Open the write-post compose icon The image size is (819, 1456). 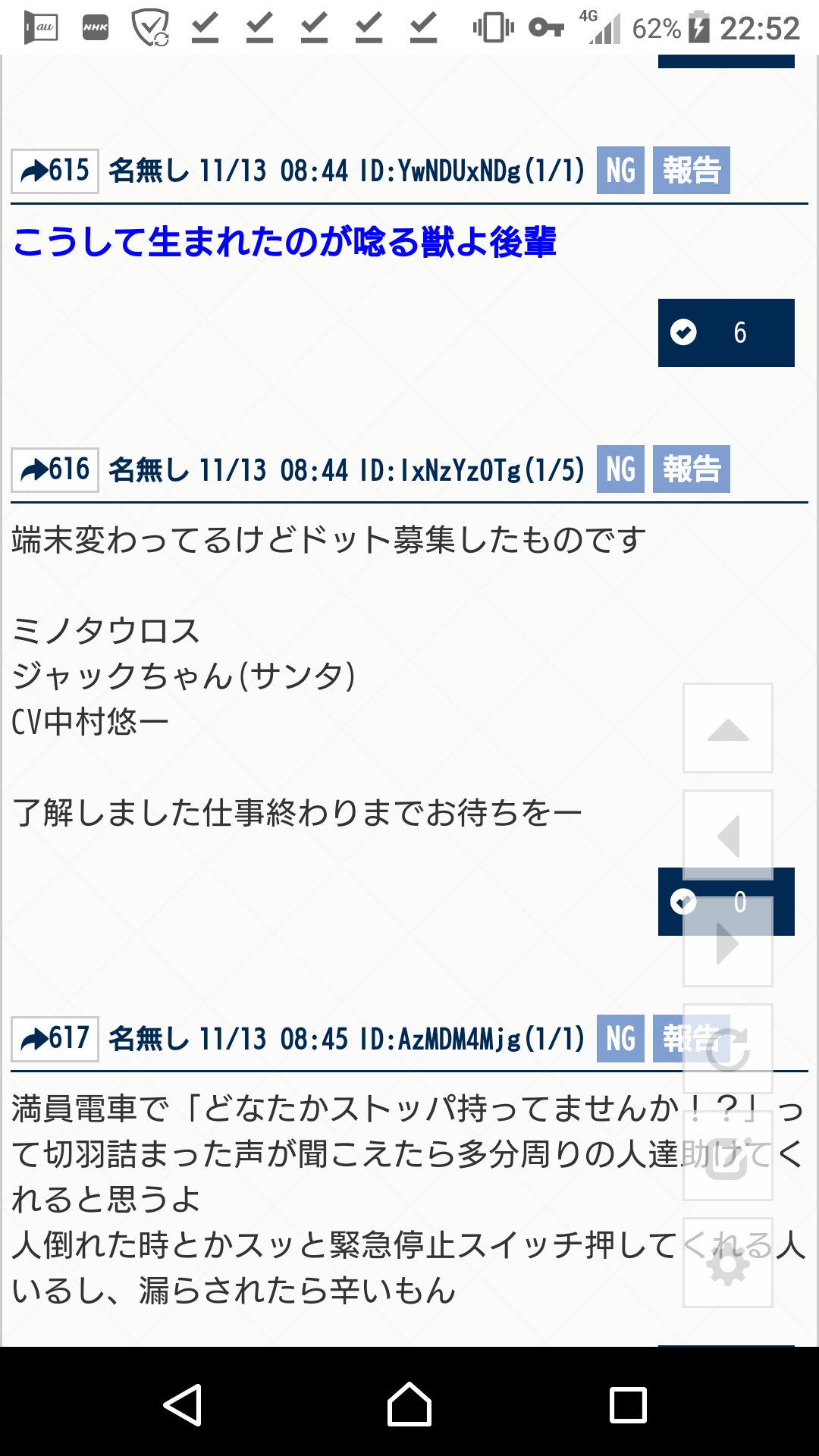(x=727, y=1156)
